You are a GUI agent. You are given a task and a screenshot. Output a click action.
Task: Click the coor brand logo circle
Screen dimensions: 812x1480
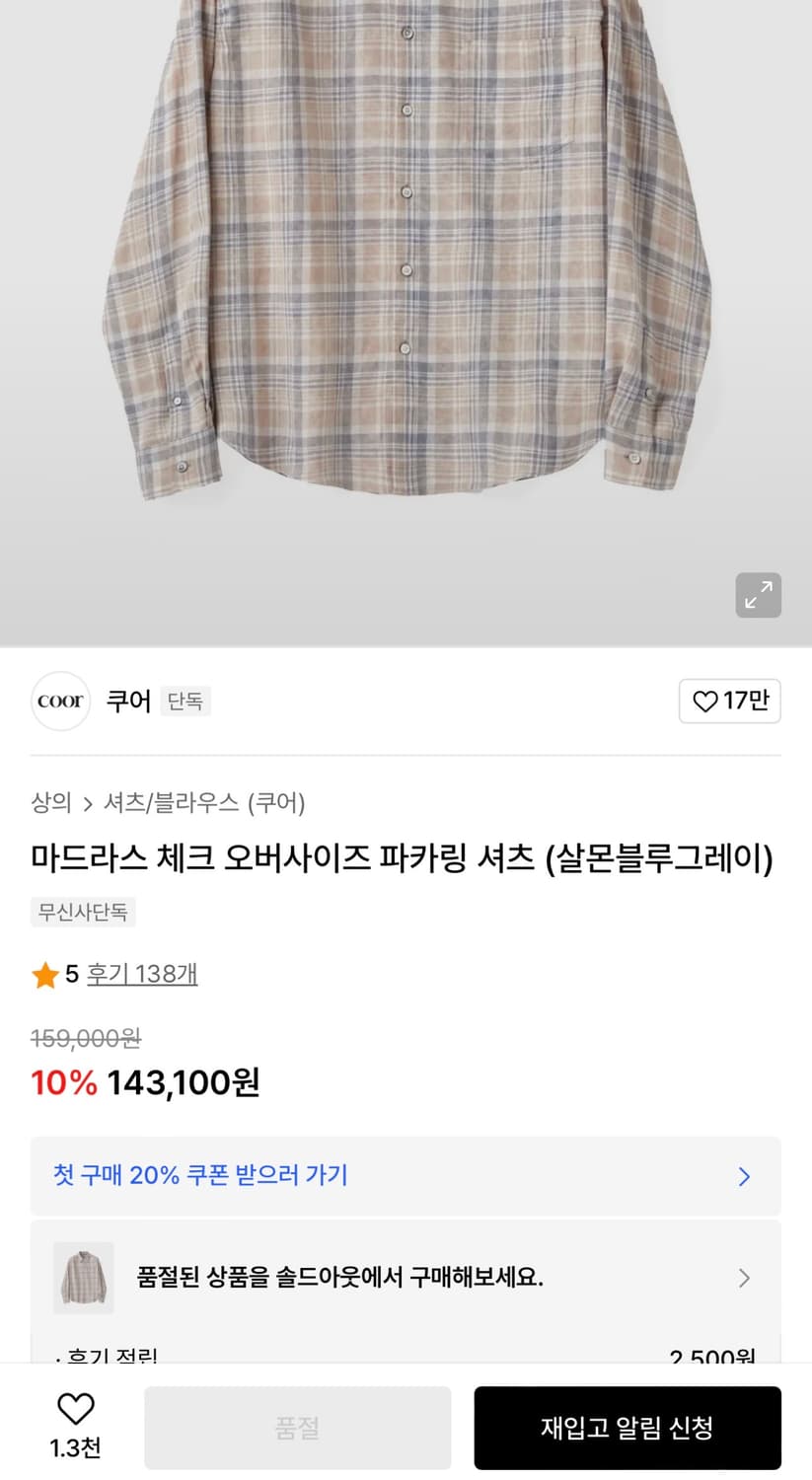coord(60,701)
